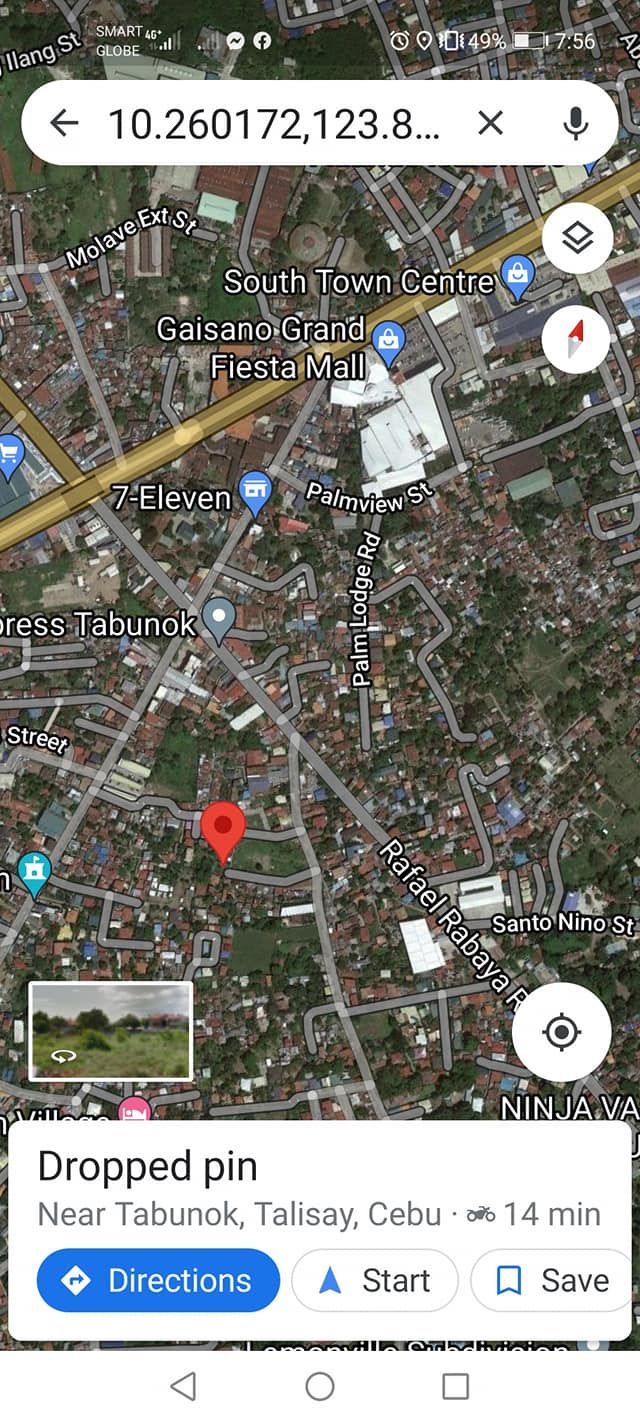This screenshot has width=640, height=1422.
Task: Select the 7-Eleven store marker
Action: [257, 494]
